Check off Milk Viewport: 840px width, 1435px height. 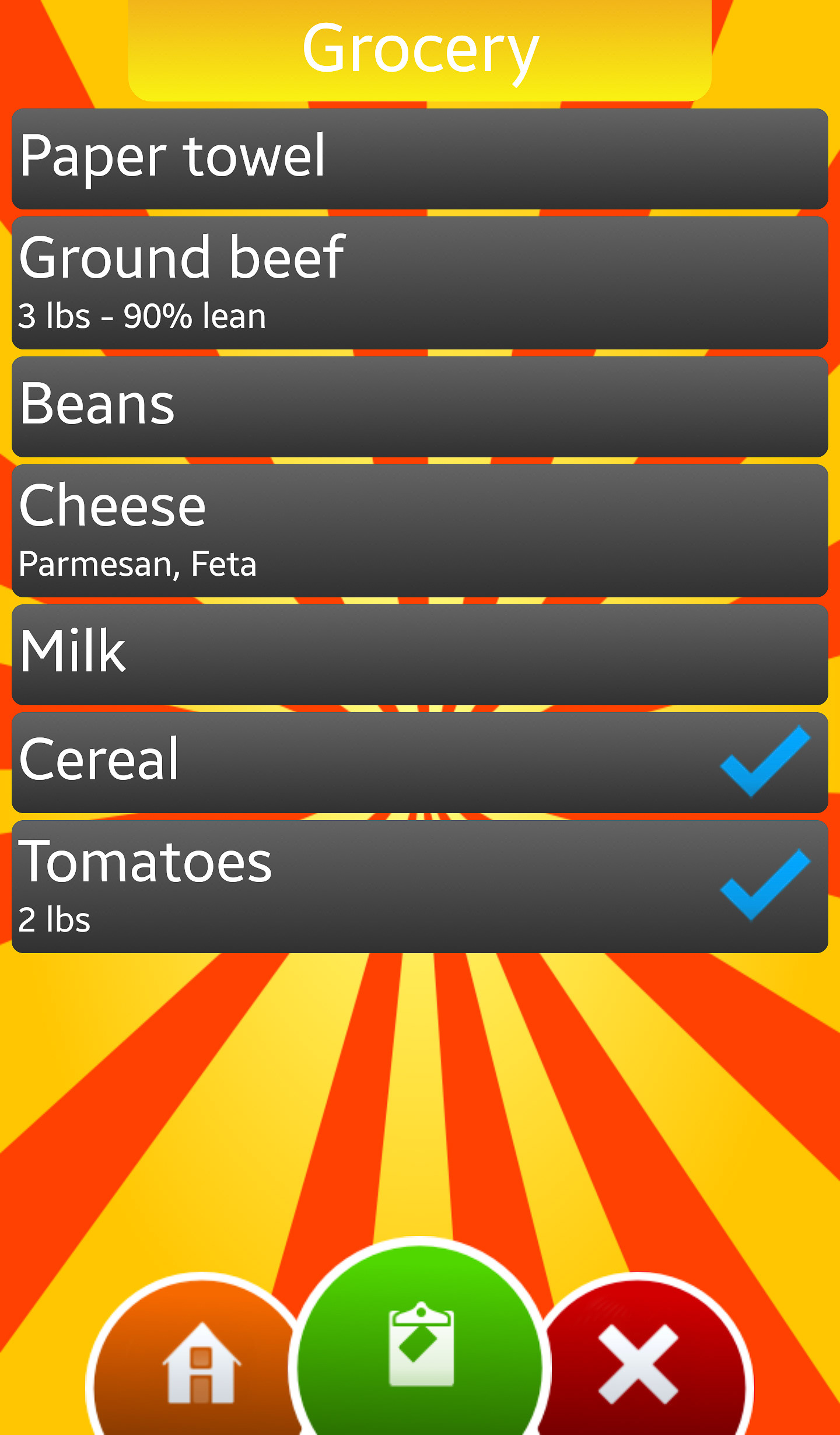[420, 654]
